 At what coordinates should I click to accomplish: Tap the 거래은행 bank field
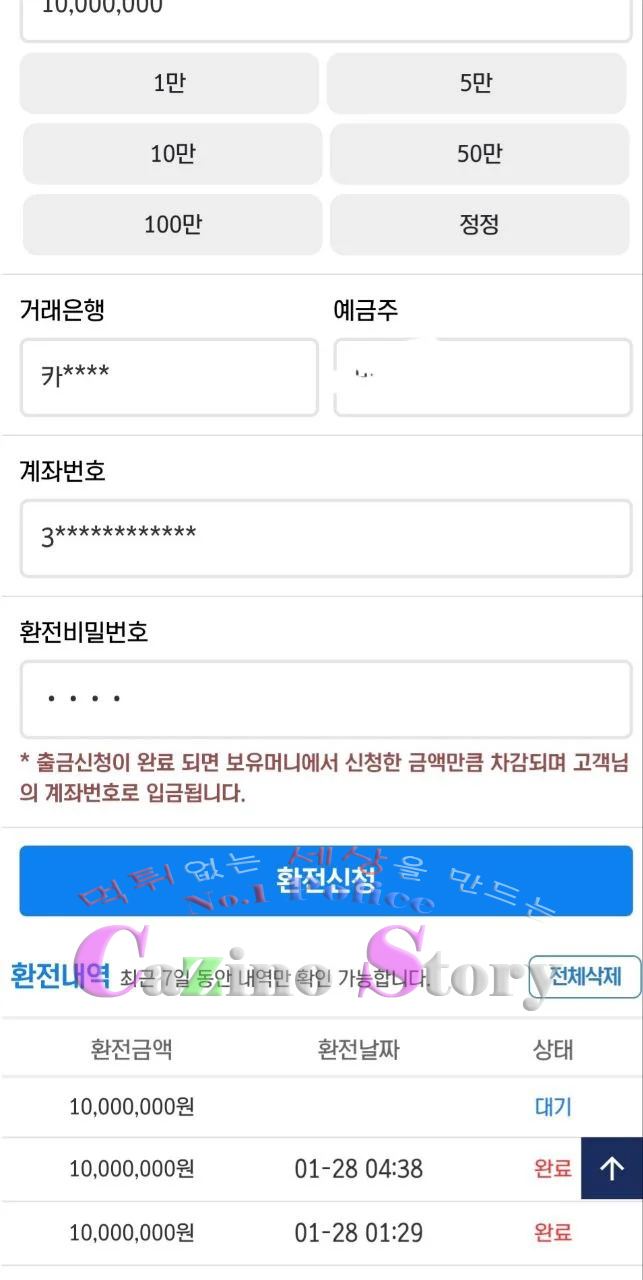[x=169, y=377]
